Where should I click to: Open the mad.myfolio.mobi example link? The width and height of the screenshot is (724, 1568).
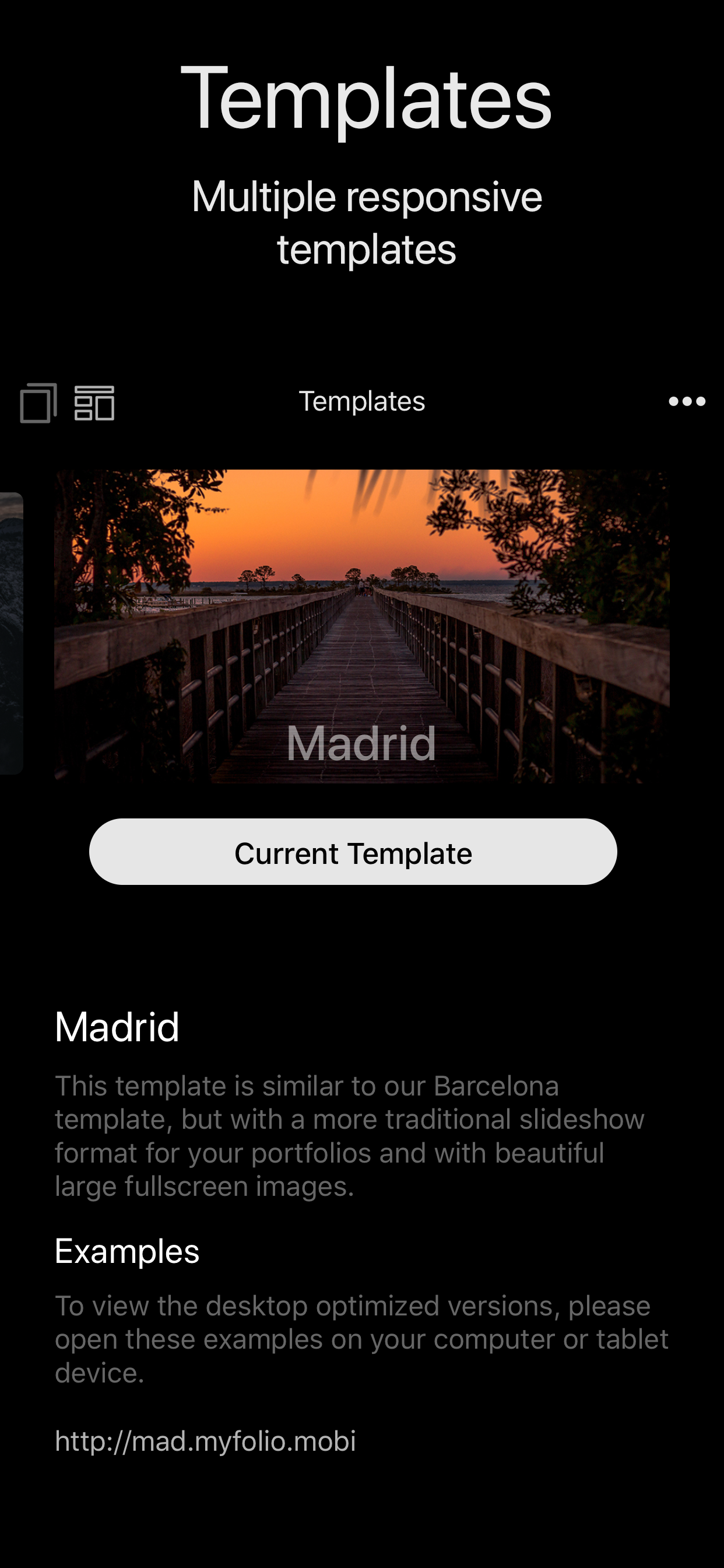coord(205,1439)
